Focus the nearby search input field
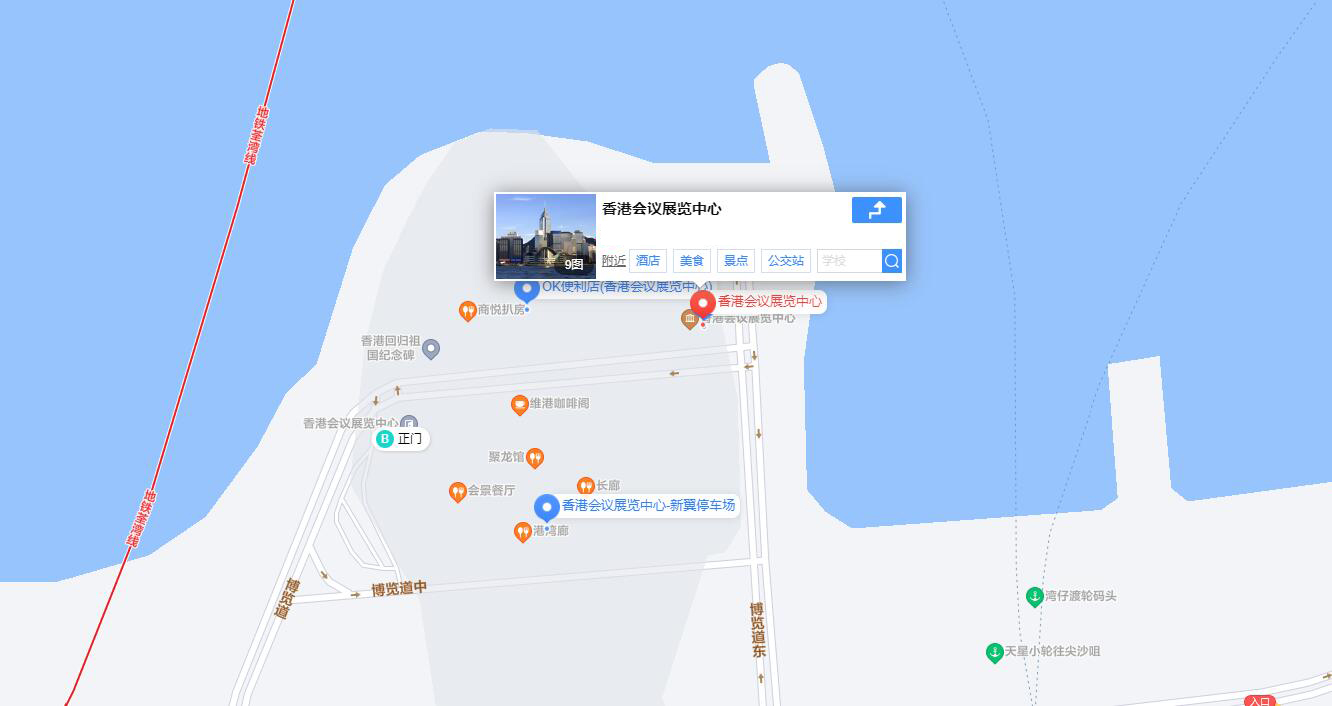This screenshot has height=706, width=1332. (x=848, y=261)
